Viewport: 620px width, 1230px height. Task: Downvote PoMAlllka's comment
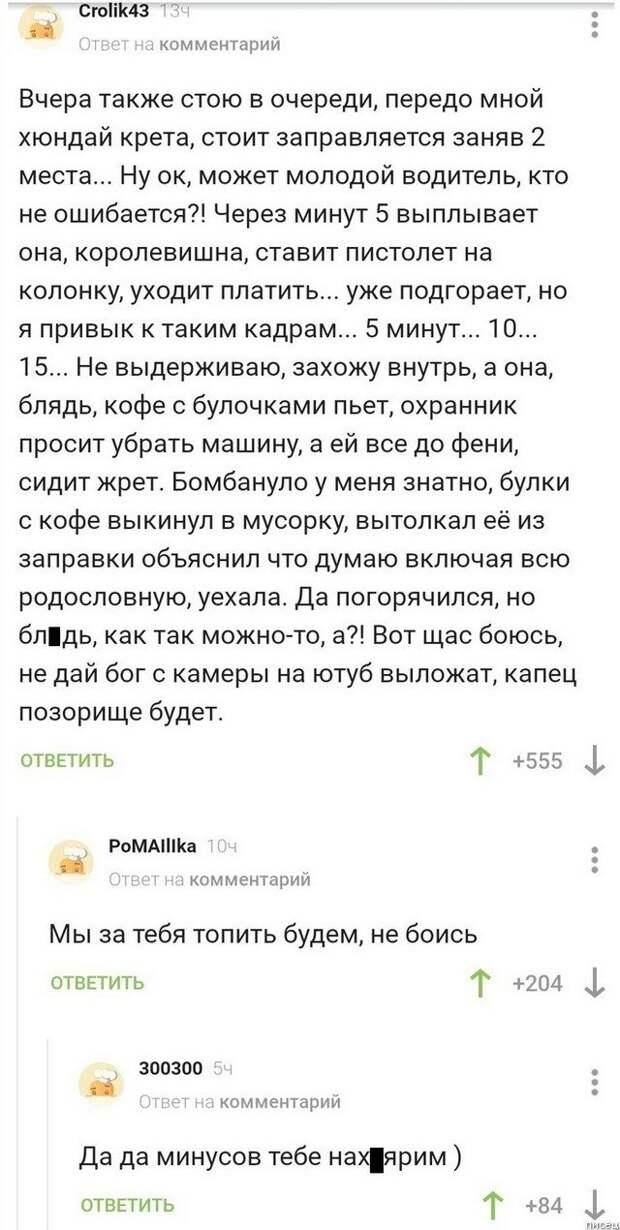595,984
